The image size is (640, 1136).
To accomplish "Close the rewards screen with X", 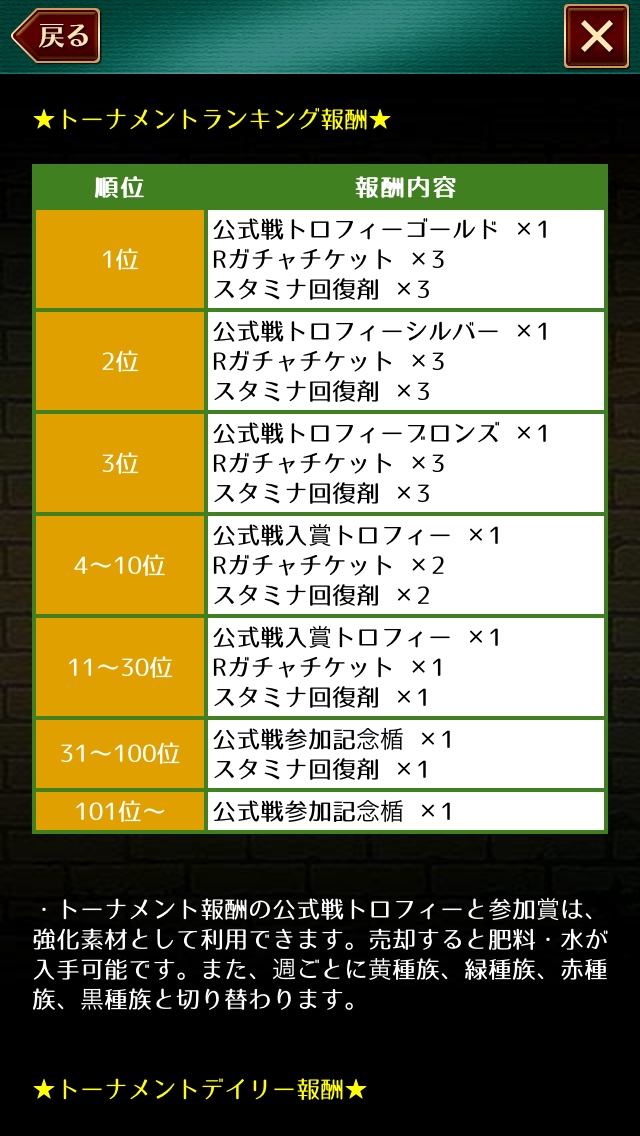I will 596,37.
